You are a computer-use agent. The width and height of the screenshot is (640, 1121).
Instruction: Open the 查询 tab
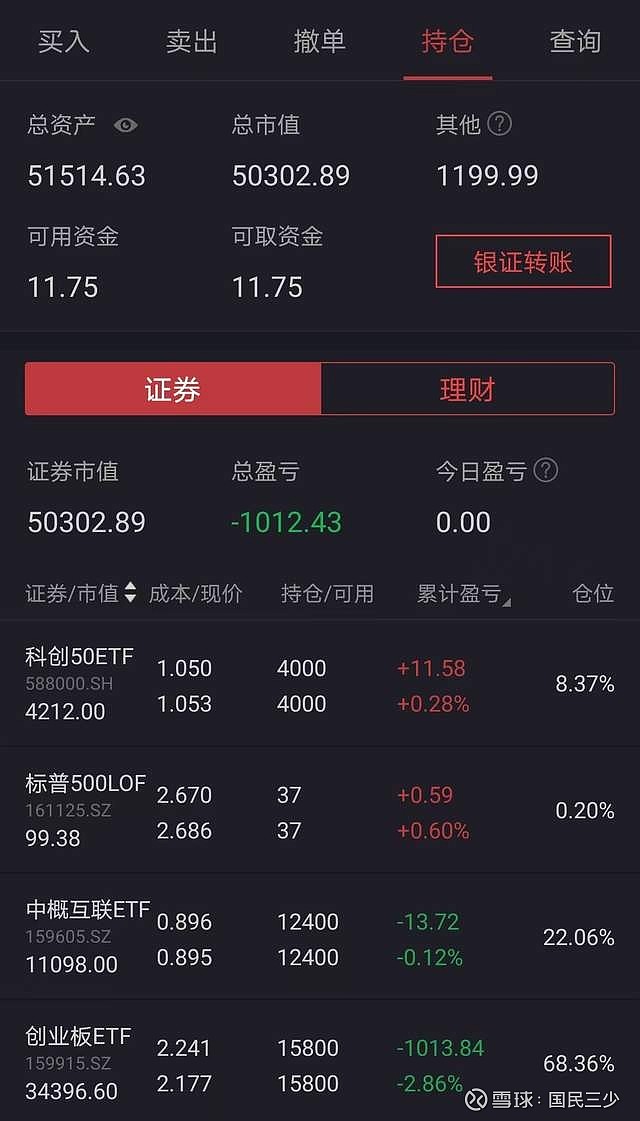point(576,41)
